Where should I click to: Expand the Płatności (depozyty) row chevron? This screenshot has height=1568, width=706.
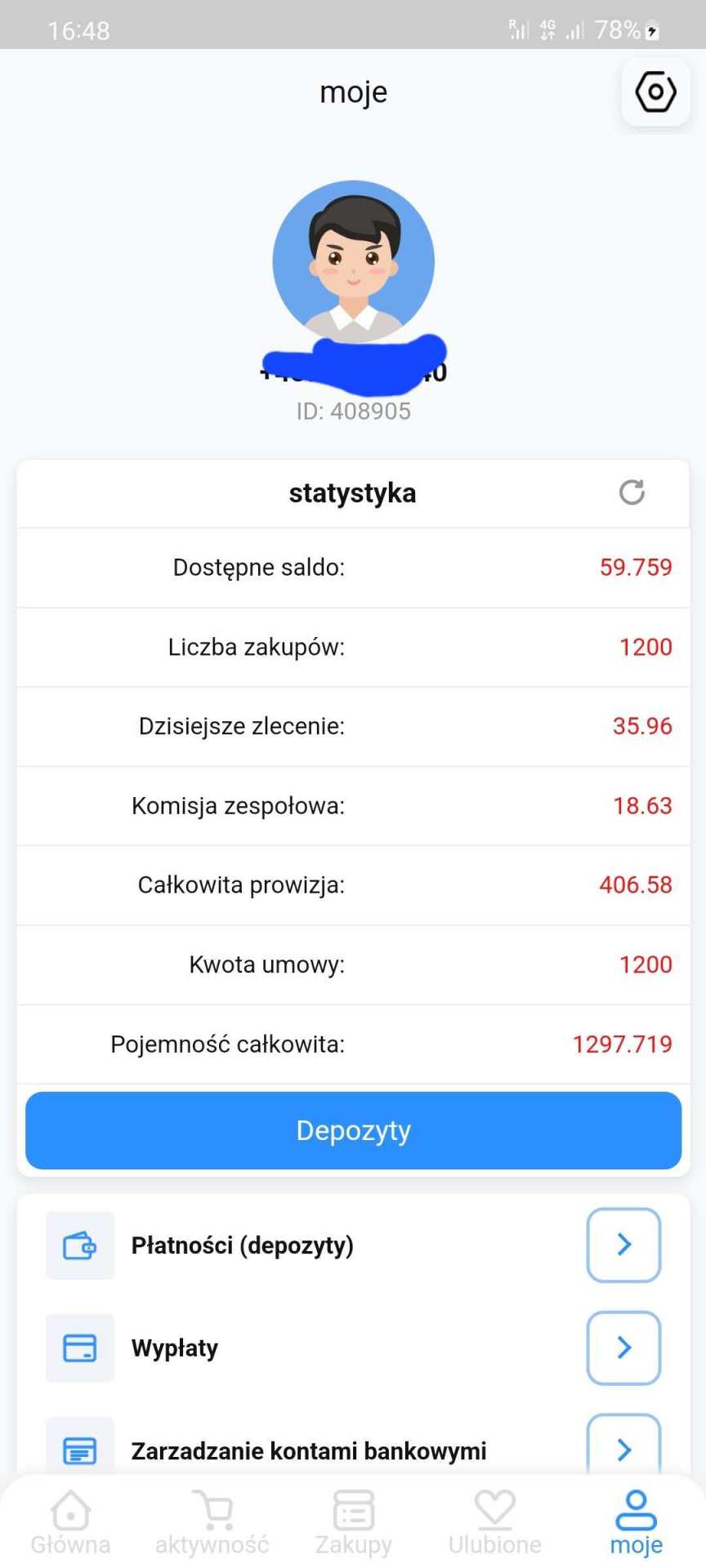(623, 1245)
